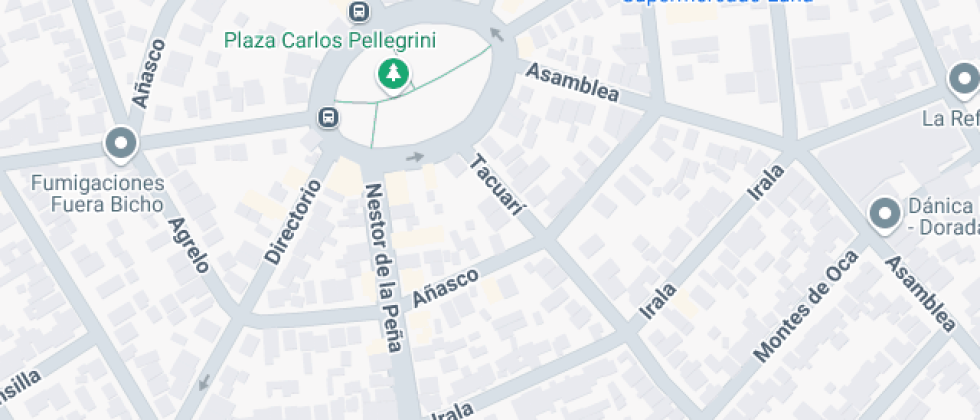The image size is (980, 420).
Task: Open the Plaza Carlos Pellegrini park pin
Action: [393, 74]
